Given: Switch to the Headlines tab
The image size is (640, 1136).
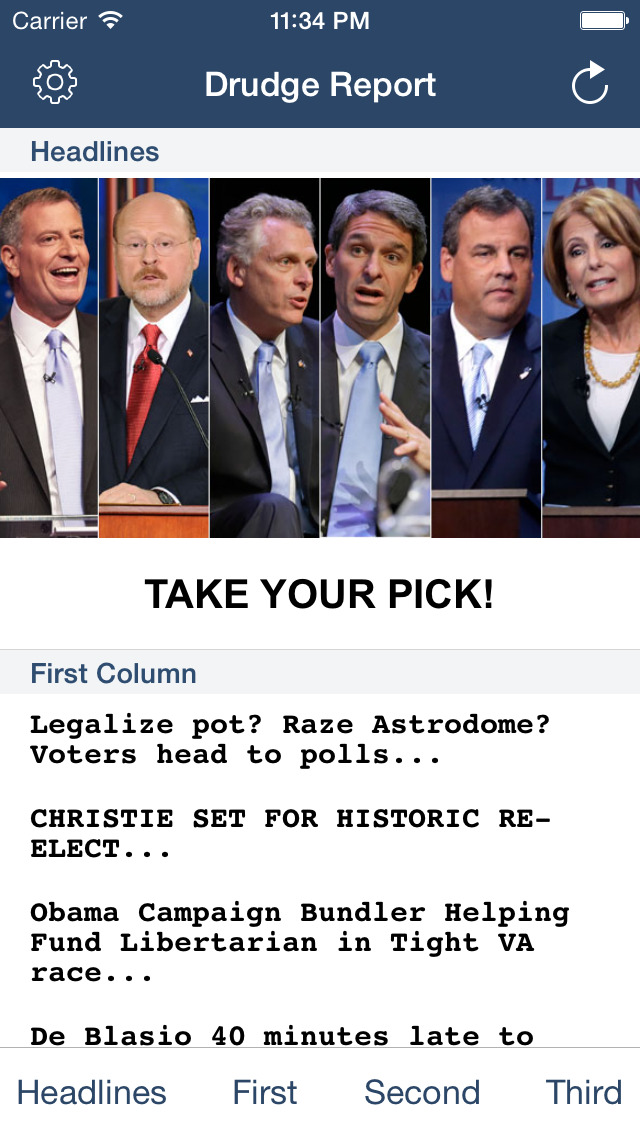Looking at the screenshot, I should 92,1092.
